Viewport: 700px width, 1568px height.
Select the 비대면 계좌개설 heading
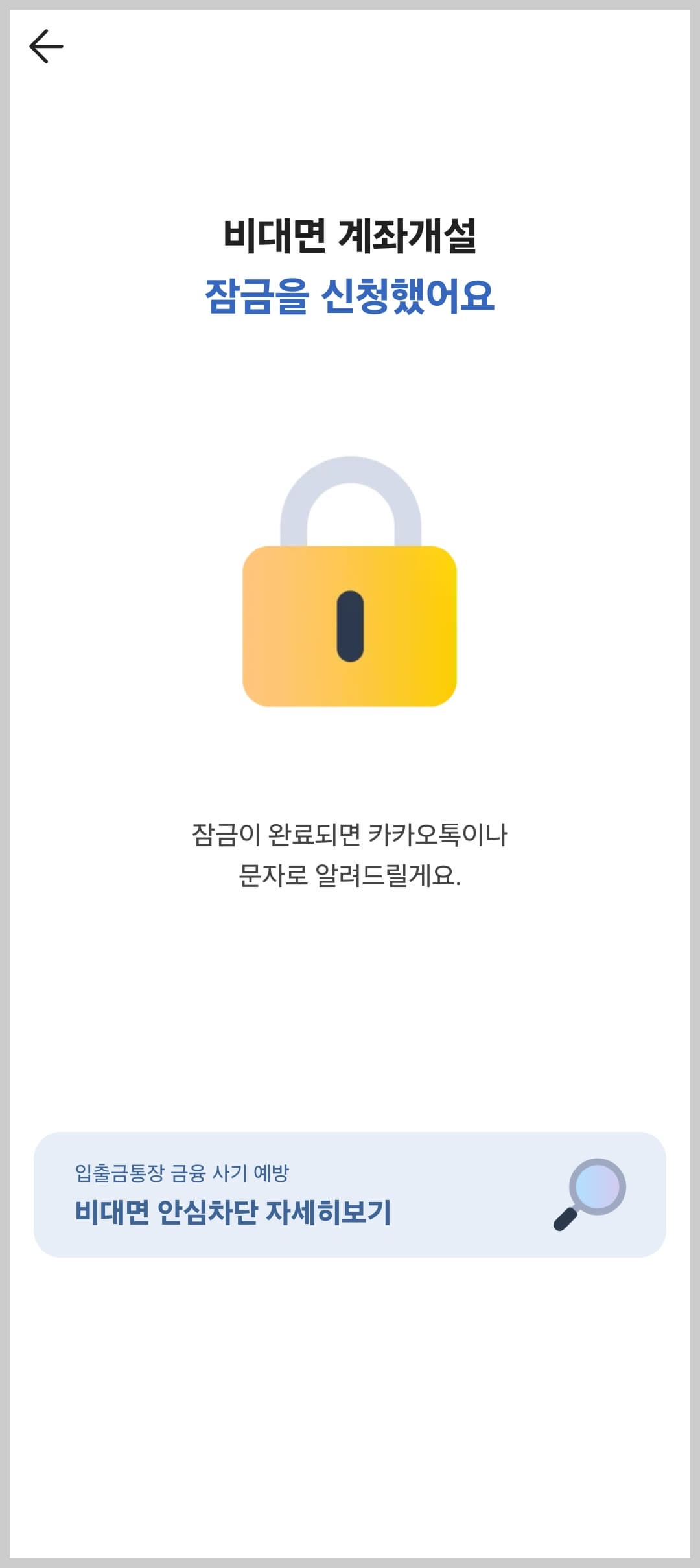point(350,238)
